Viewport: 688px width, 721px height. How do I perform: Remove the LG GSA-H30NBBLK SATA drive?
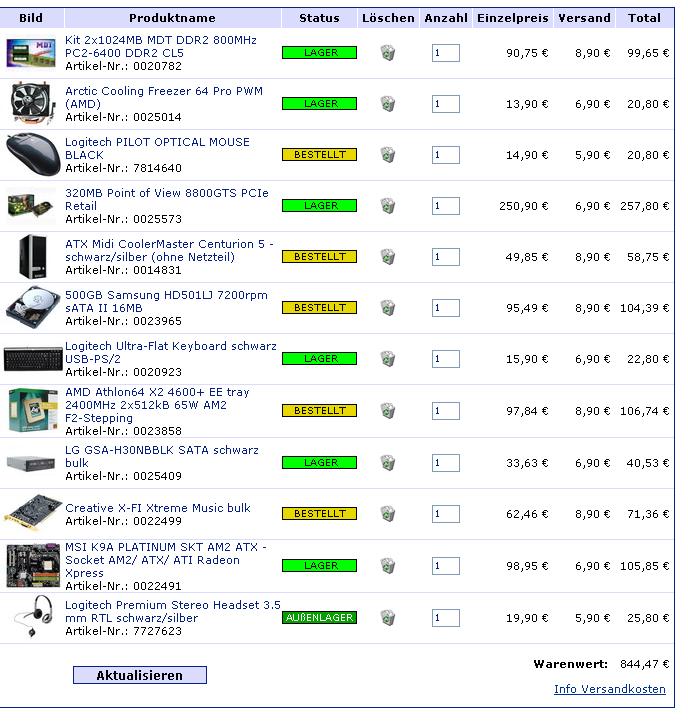tap(388, 463)
